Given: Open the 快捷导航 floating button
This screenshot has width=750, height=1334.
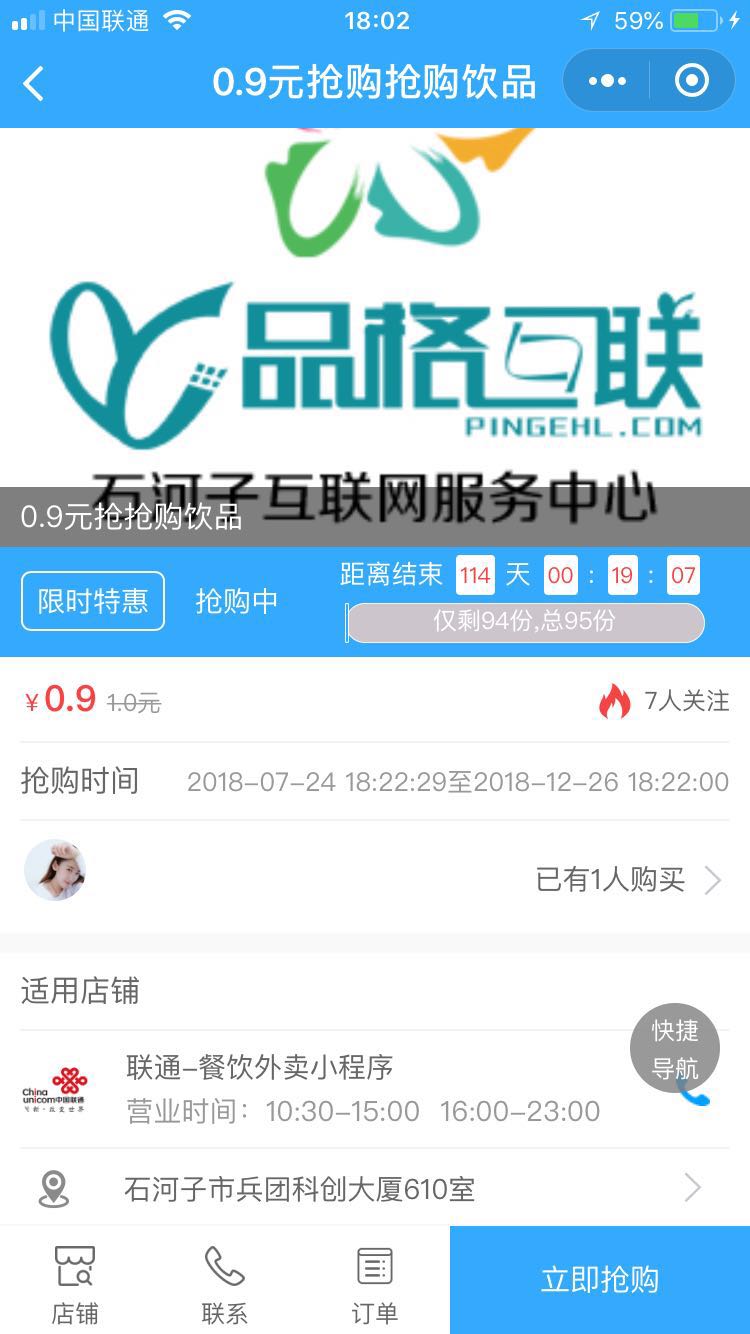Looking at the screenshot, I should click(x=675, y=1047).
